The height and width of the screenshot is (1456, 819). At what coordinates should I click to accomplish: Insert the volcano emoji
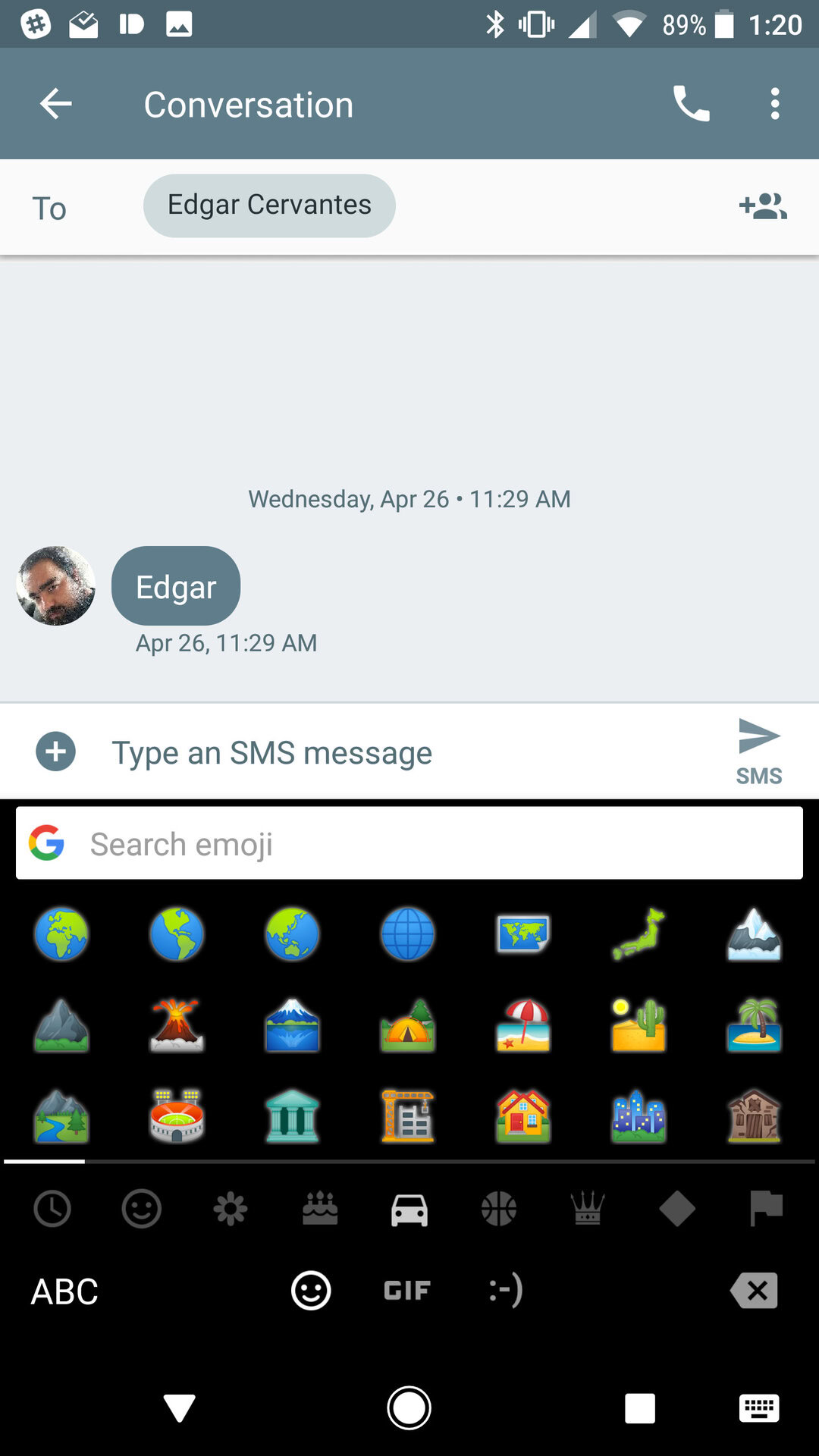pyautogui.click(x=177, y=1025)
